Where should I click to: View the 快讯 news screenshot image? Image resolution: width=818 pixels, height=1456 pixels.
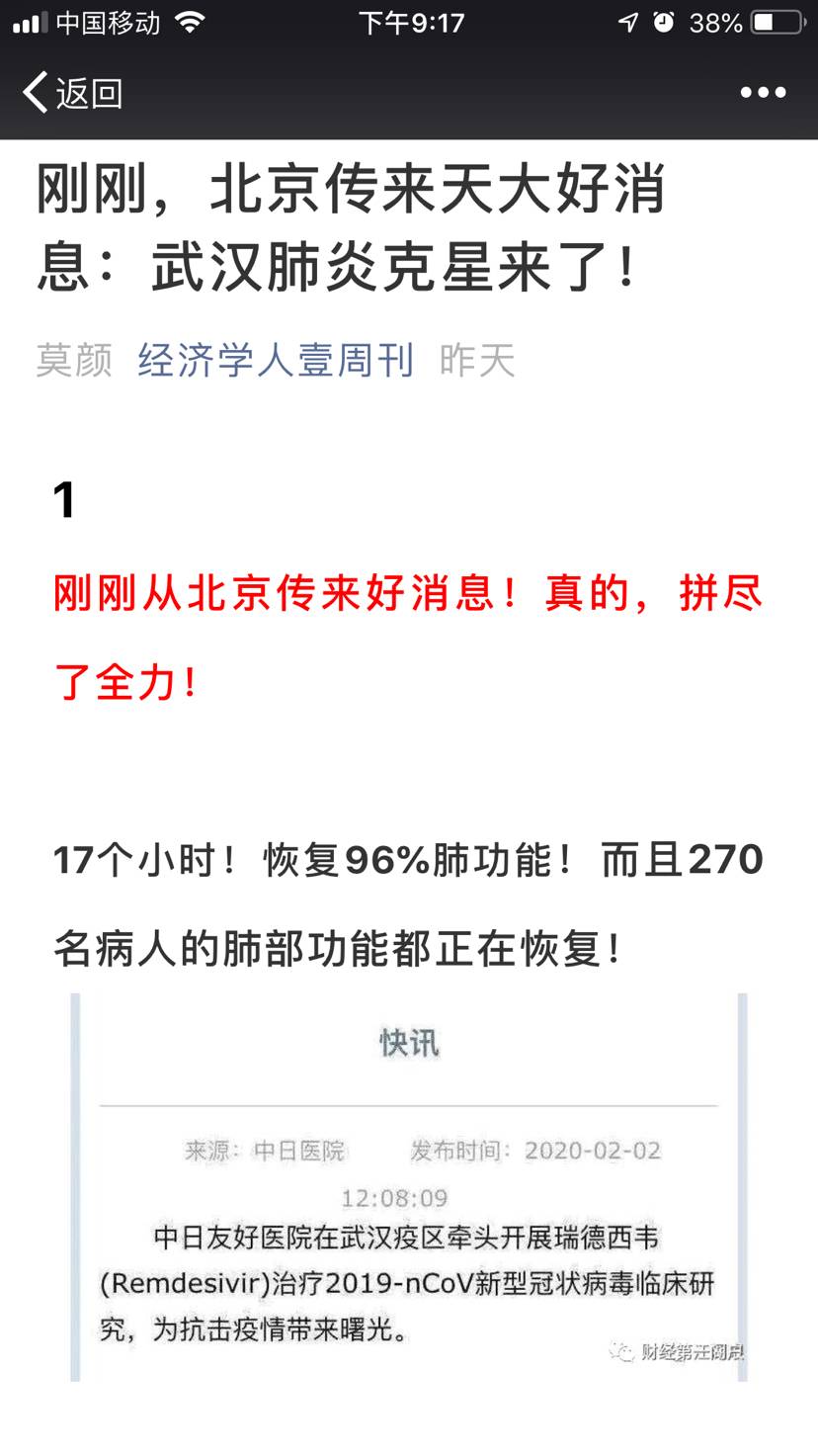click(409, 1186)
